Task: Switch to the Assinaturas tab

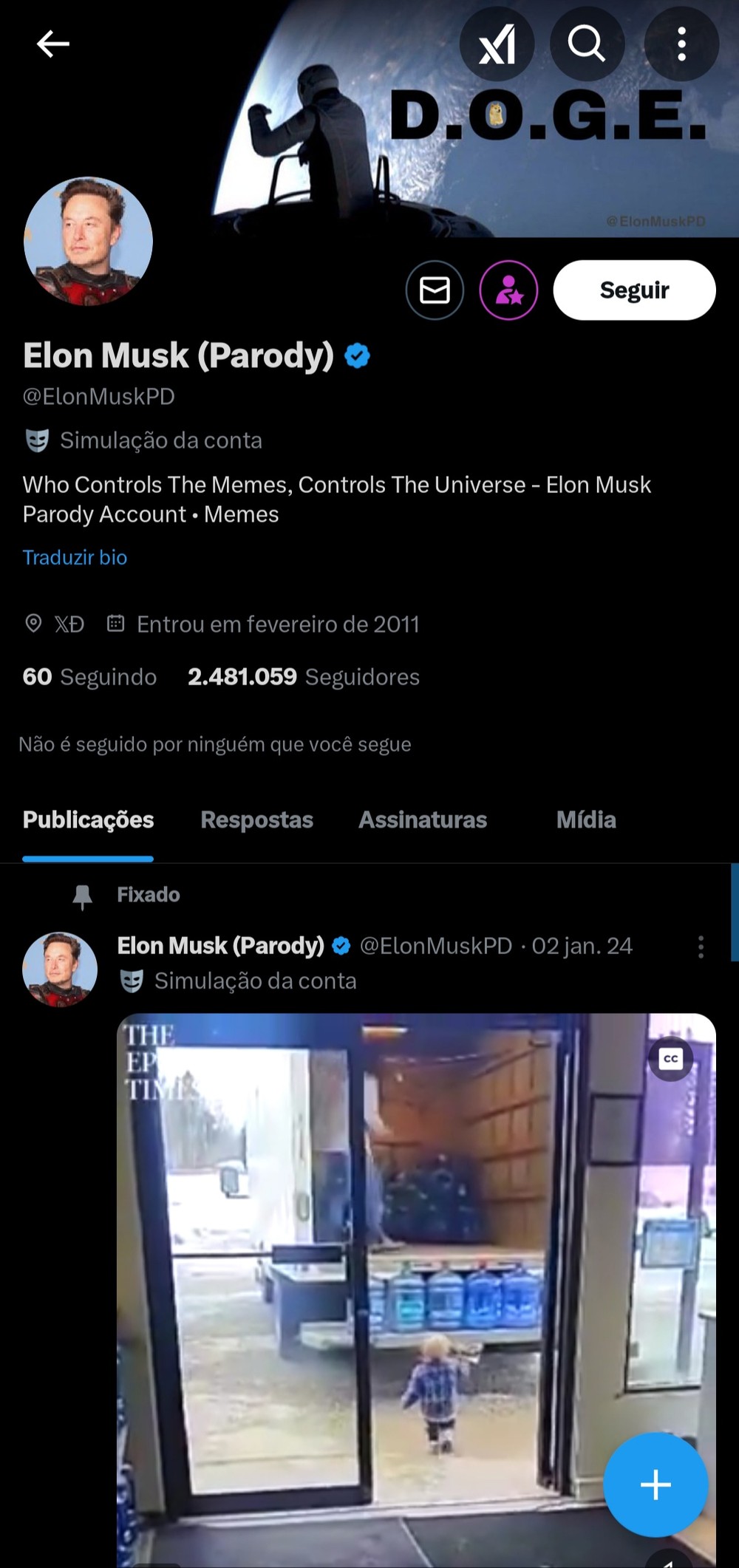Action: pos(423,819)
